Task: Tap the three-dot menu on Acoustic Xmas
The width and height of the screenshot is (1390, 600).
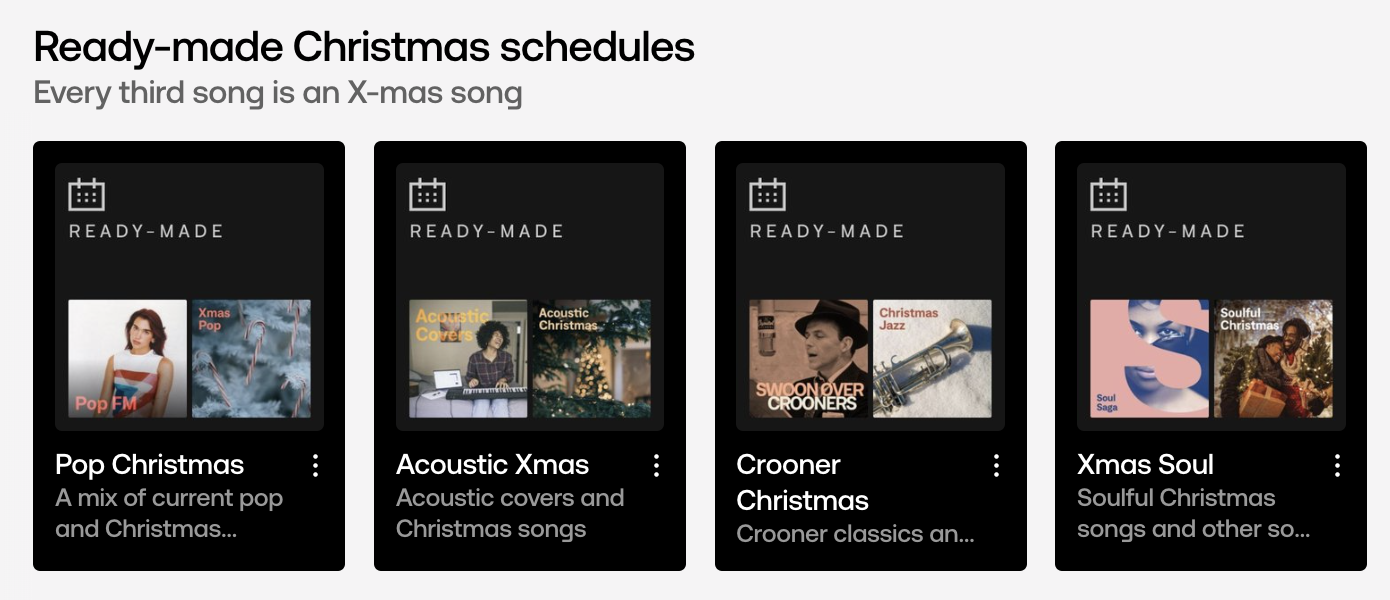Action: click(x=656, y=465)
